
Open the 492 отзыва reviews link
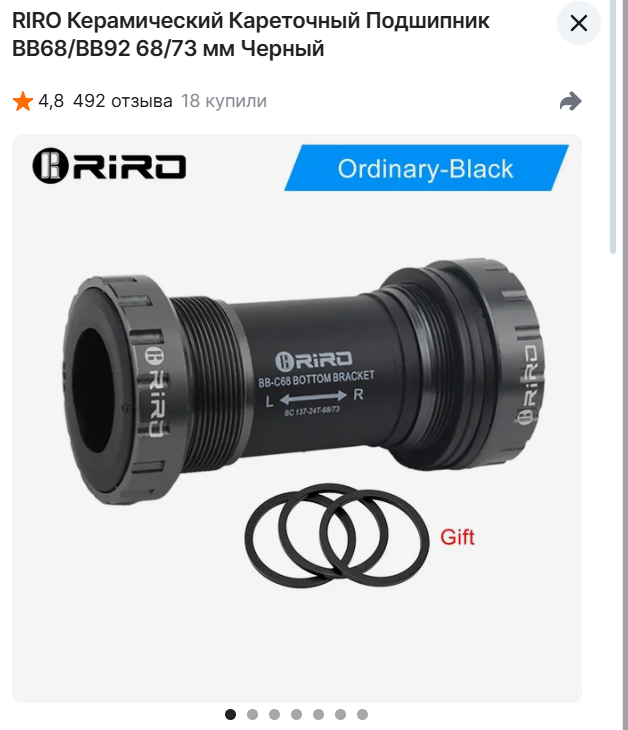point(122,101)
